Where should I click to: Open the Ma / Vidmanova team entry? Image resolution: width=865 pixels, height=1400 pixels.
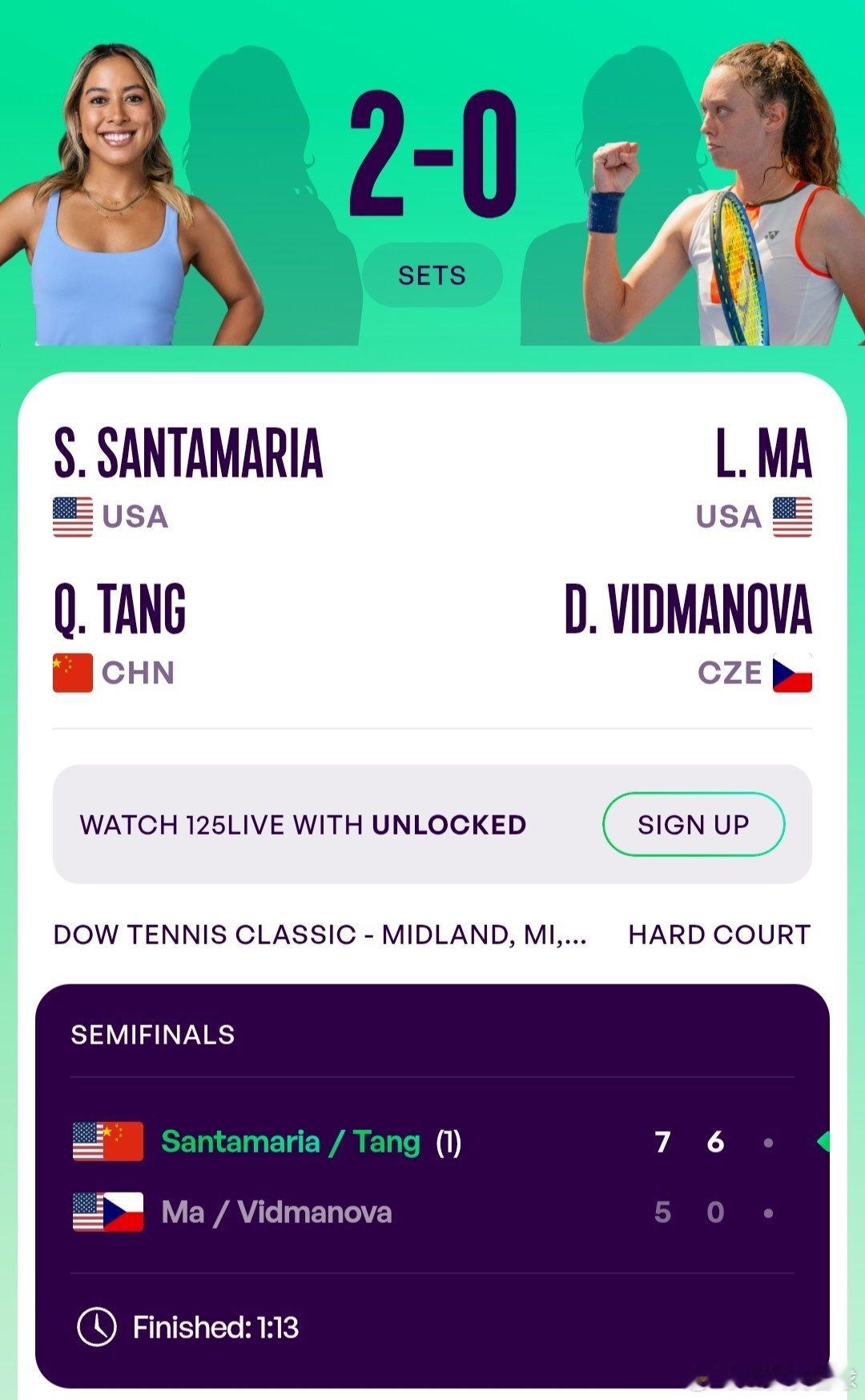tap(276, 1212)
